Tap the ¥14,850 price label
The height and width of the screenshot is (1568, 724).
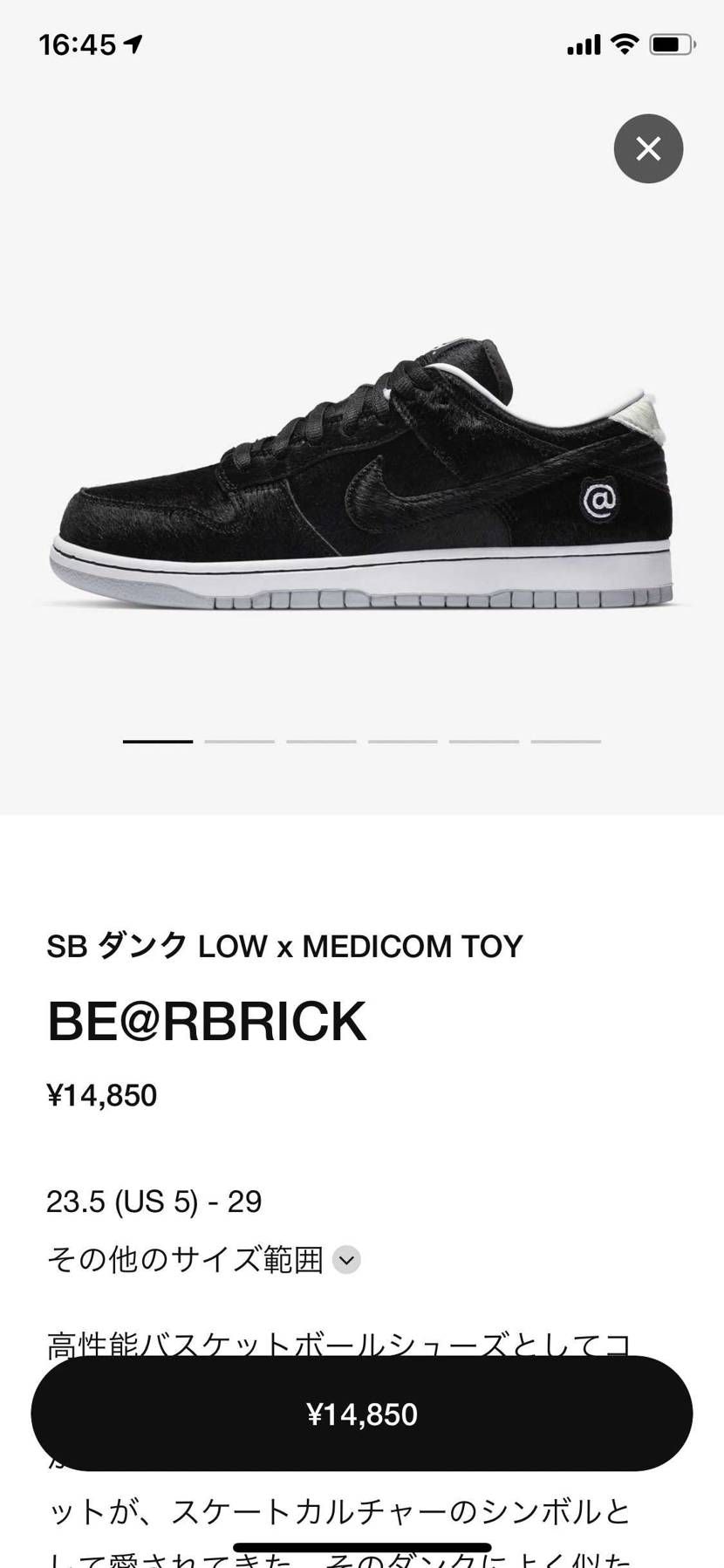point(101,1095)
